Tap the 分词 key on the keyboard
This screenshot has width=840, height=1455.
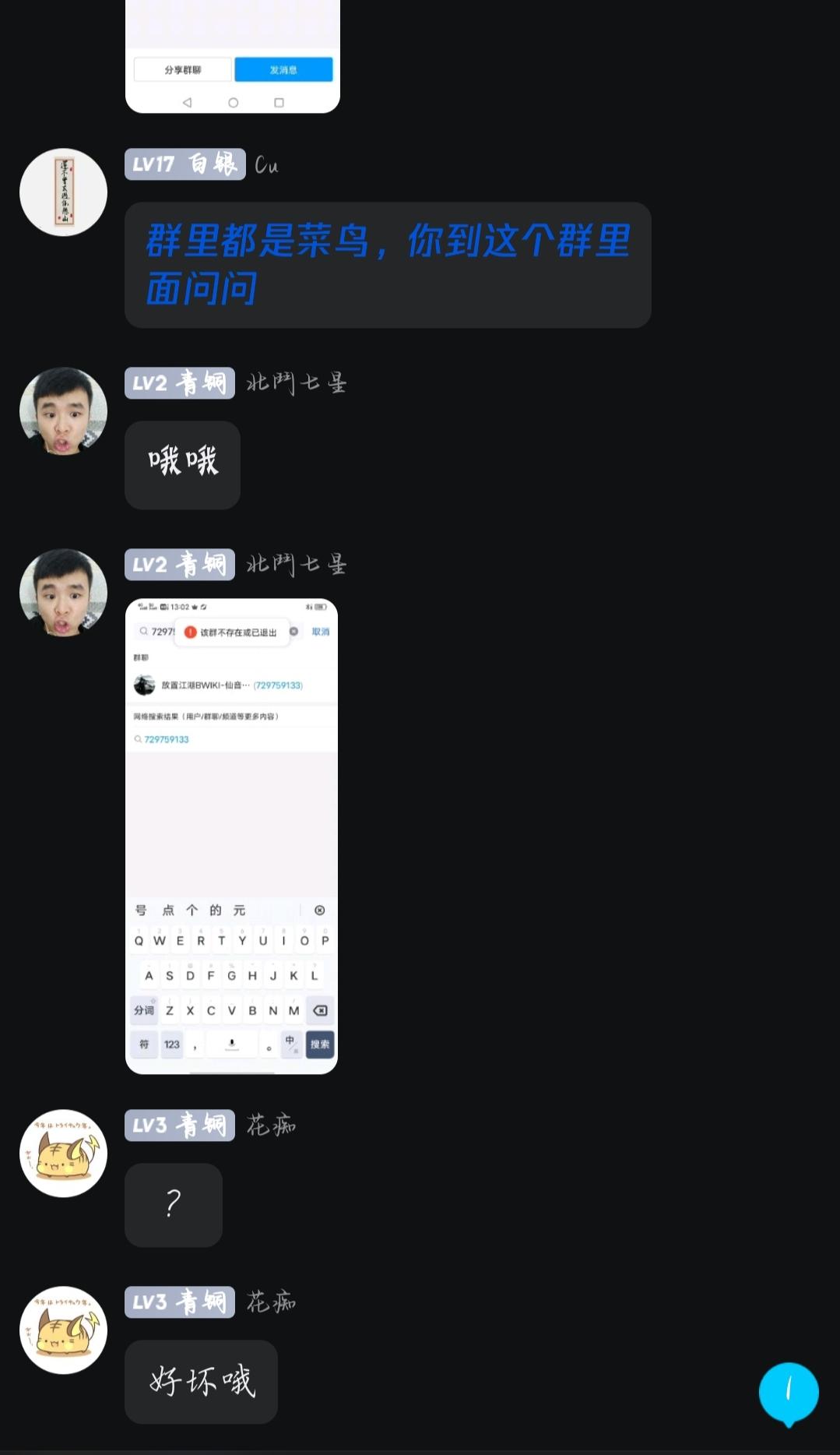click(143, 1010)
